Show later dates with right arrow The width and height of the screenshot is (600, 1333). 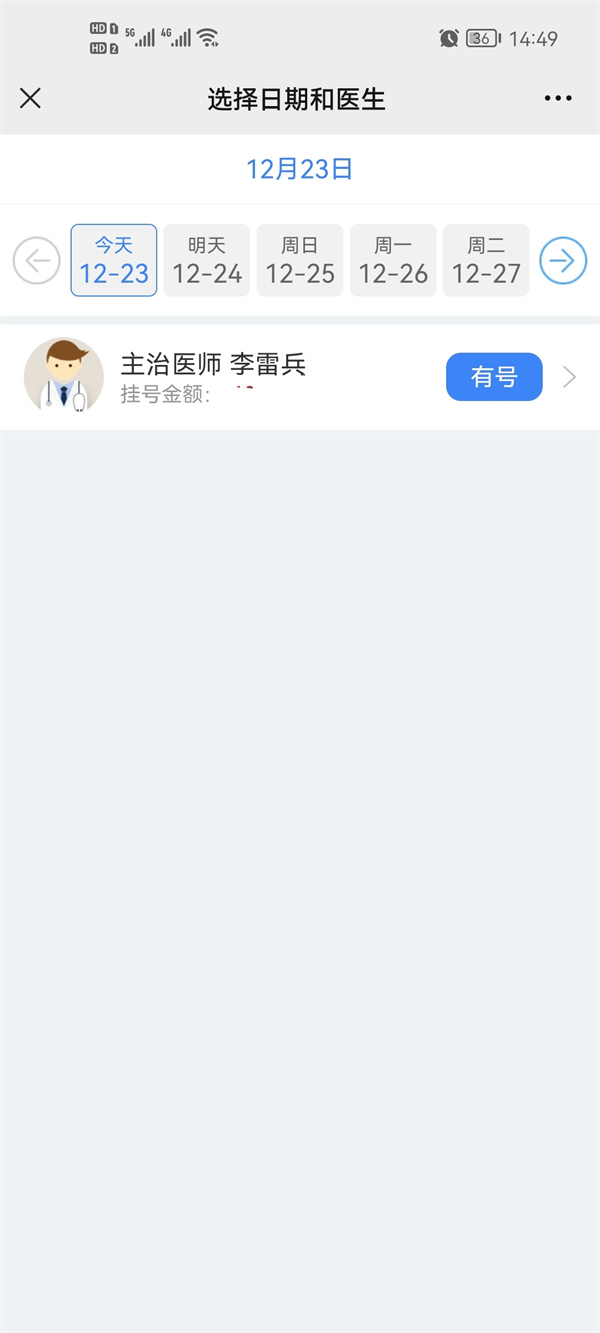[x=563, y=261]
